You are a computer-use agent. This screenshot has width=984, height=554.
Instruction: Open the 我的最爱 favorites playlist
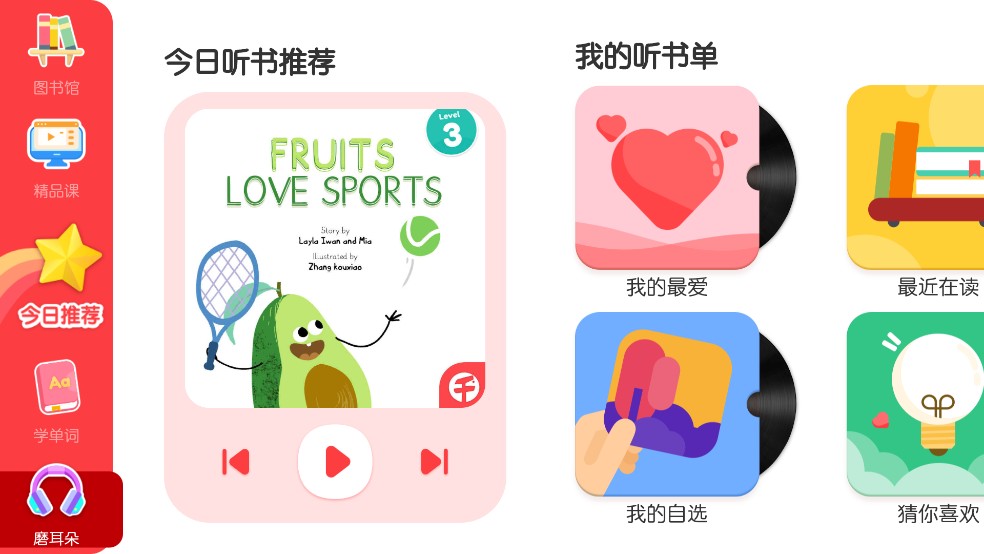pyautogui.click(x=667, y=178)
